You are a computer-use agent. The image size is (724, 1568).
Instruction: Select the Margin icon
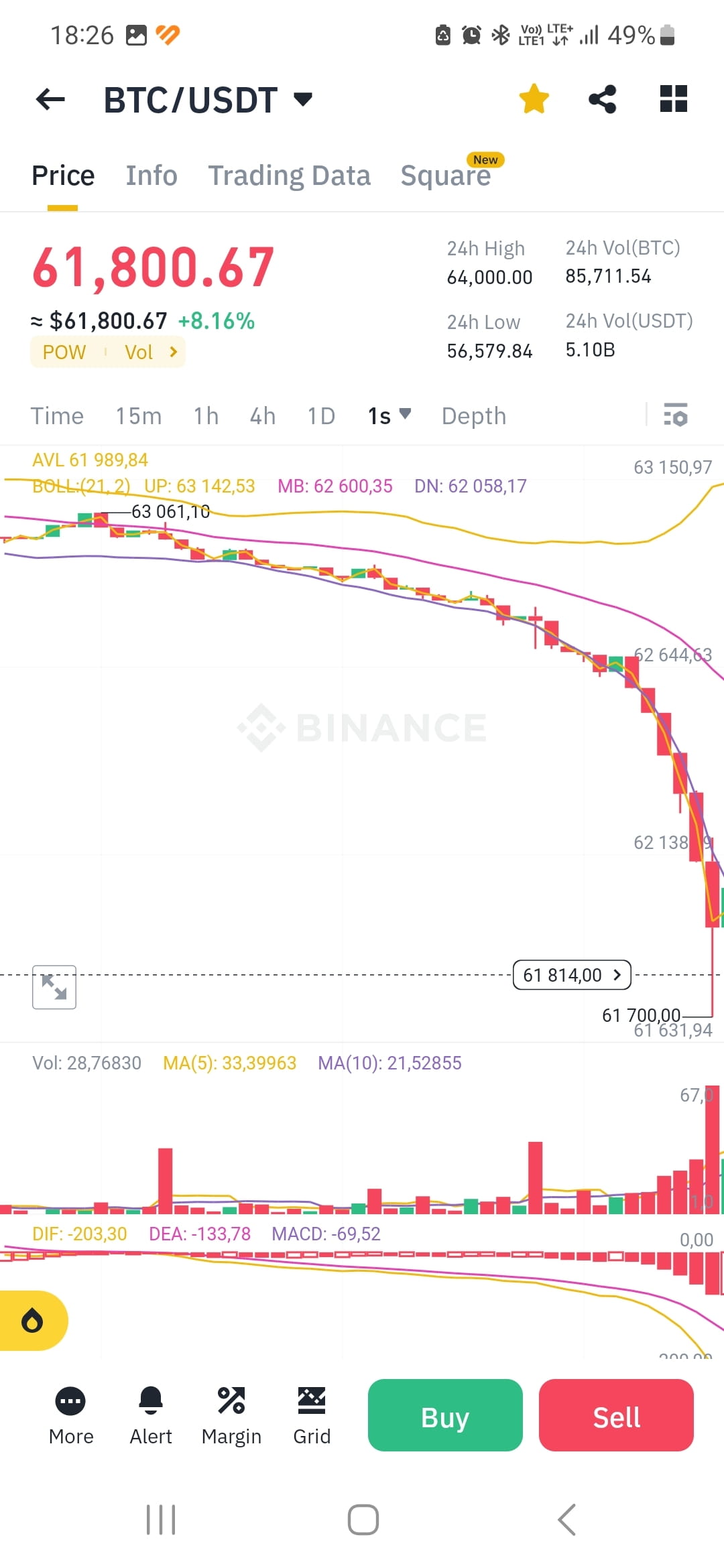(231, 1400)
